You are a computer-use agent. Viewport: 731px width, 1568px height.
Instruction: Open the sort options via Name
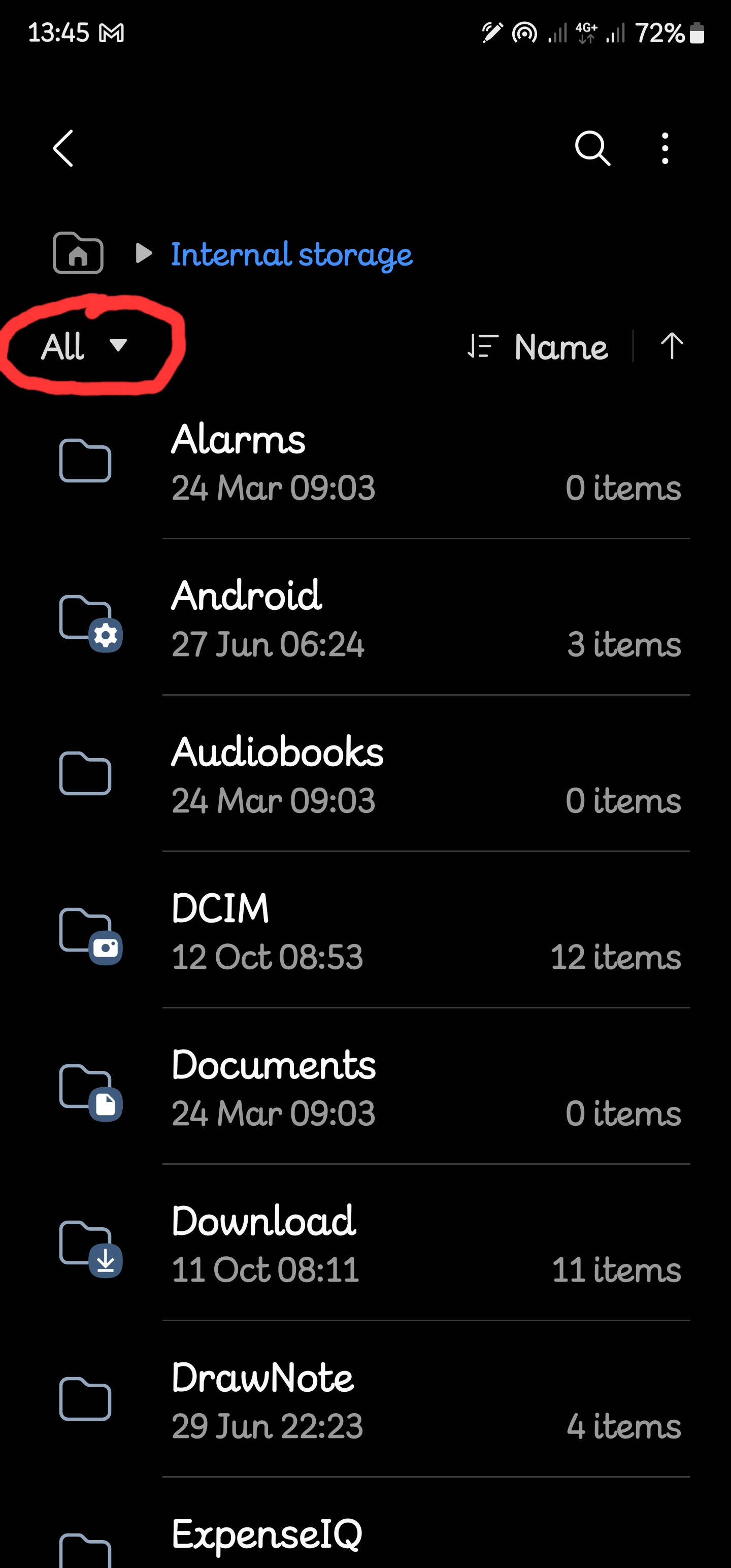(559, 346)
